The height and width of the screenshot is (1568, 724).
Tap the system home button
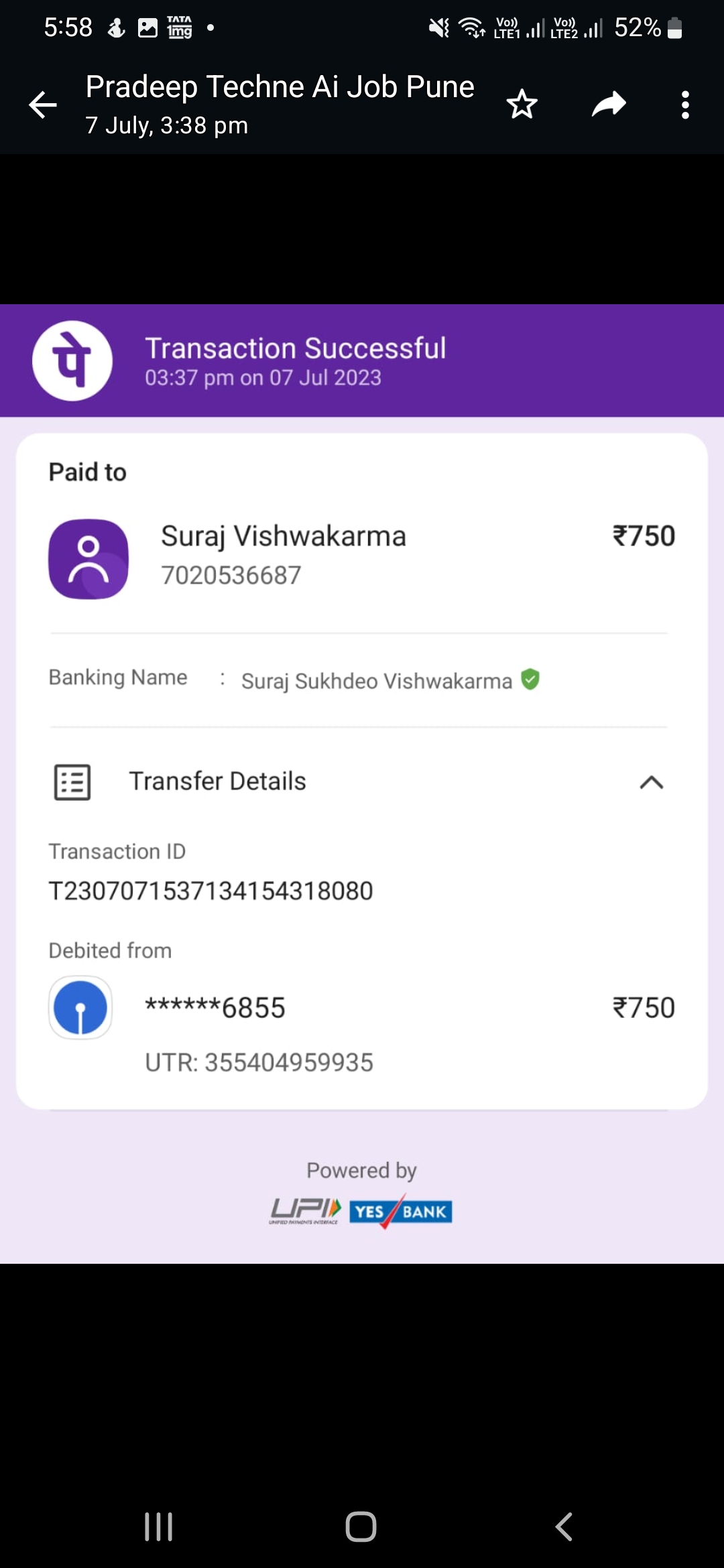361,1527
